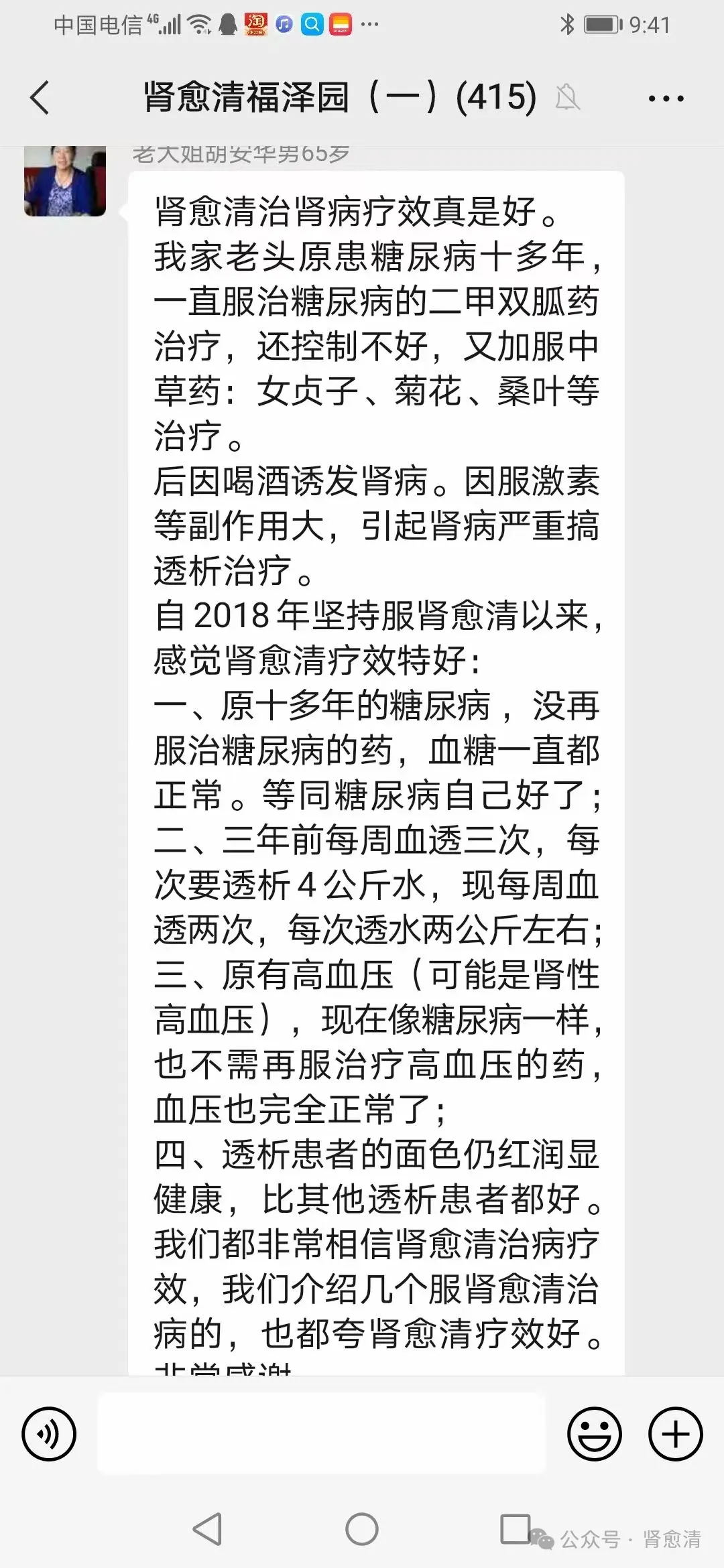Switch to voice message input
Viewport: 724px width, 1568px height.
[x=49, y=1434]
